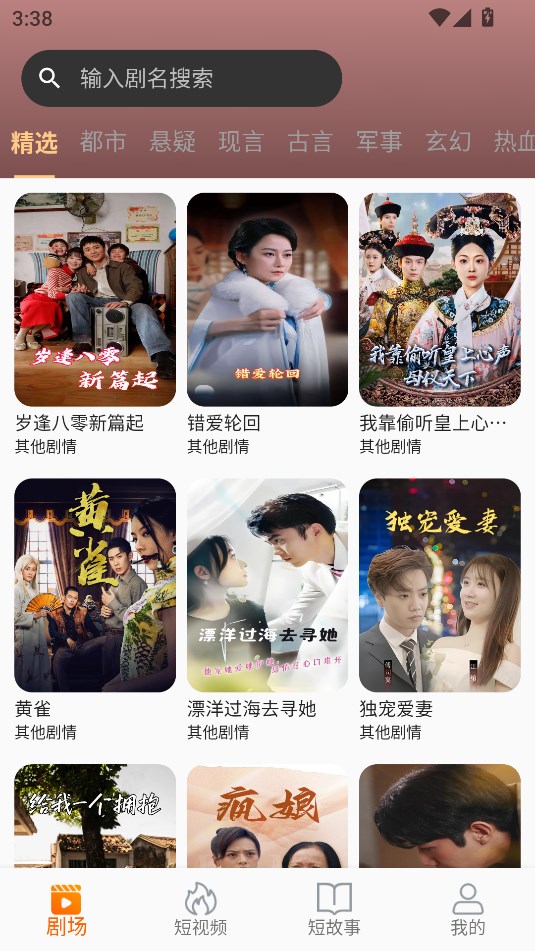Go to the 短视频 tab
The height and width of the screenshot is (951, 535).
[x=201, y=910]
